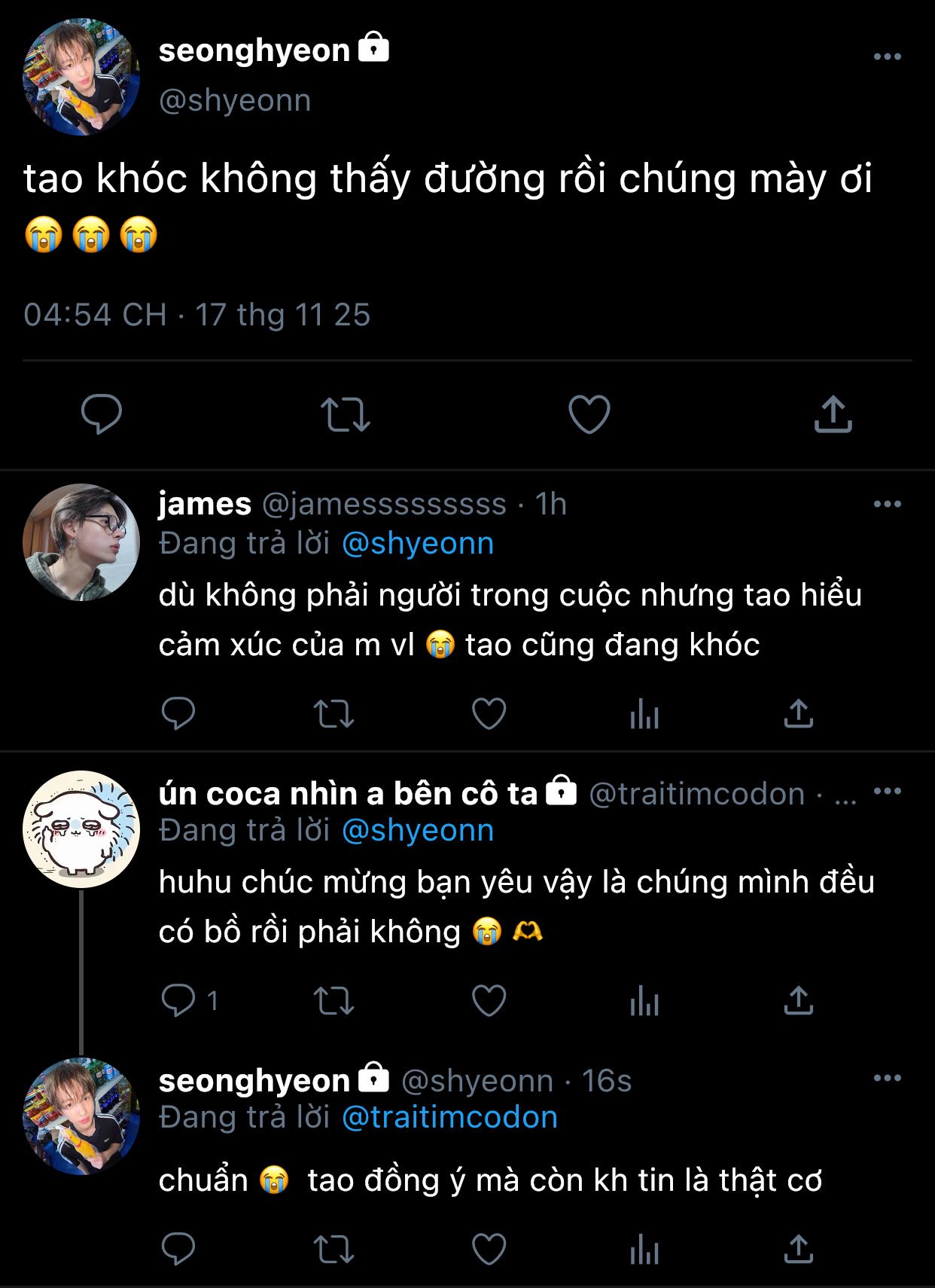Screen dimensions: 935x1288
Task: Open overflow menu on seonghyeon's 16s reply
Action: (887, 1079)
